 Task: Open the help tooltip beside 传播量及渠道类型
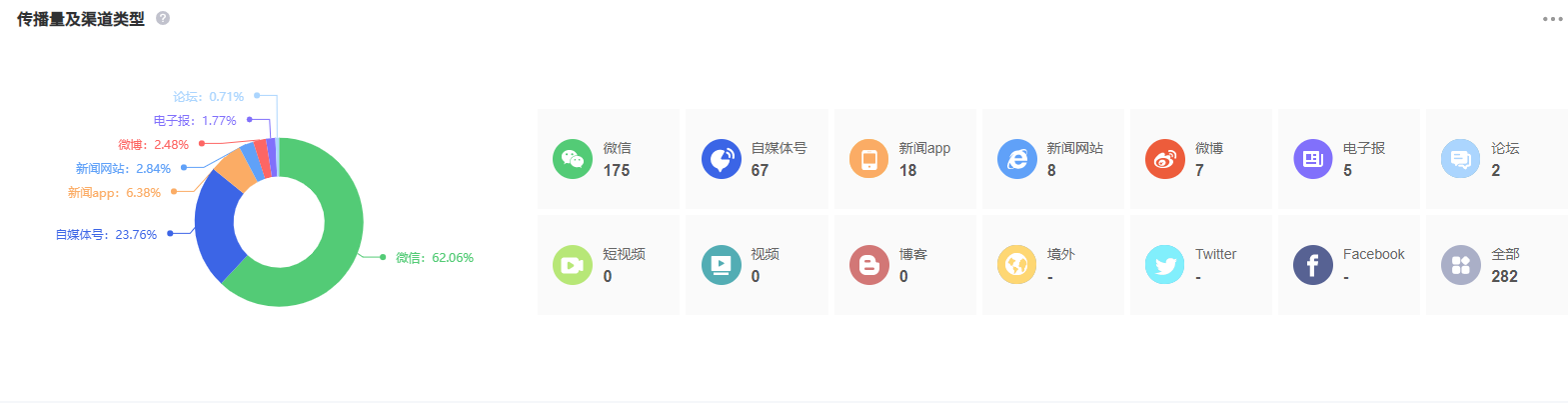coord(163,18)
